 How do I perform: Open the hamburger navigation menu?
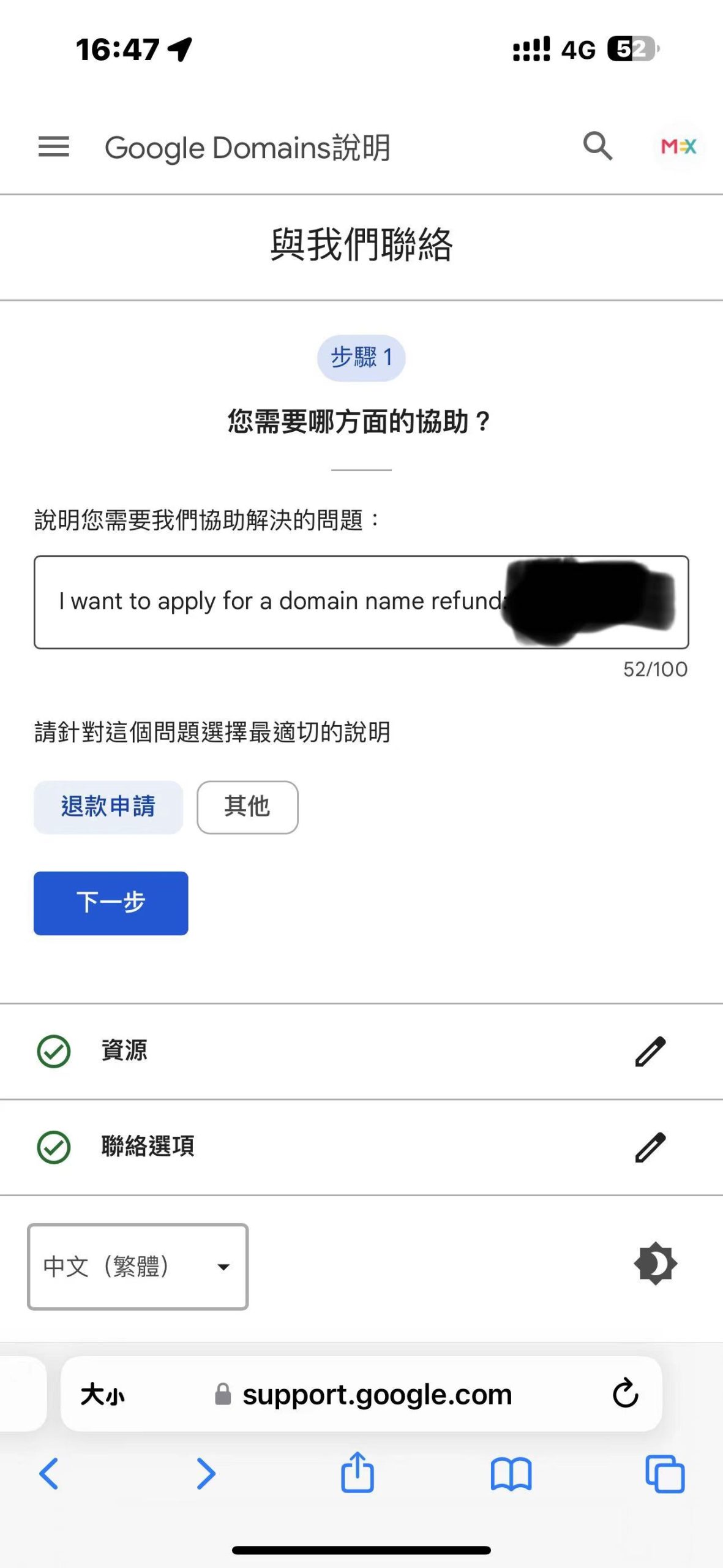(54, 147)
